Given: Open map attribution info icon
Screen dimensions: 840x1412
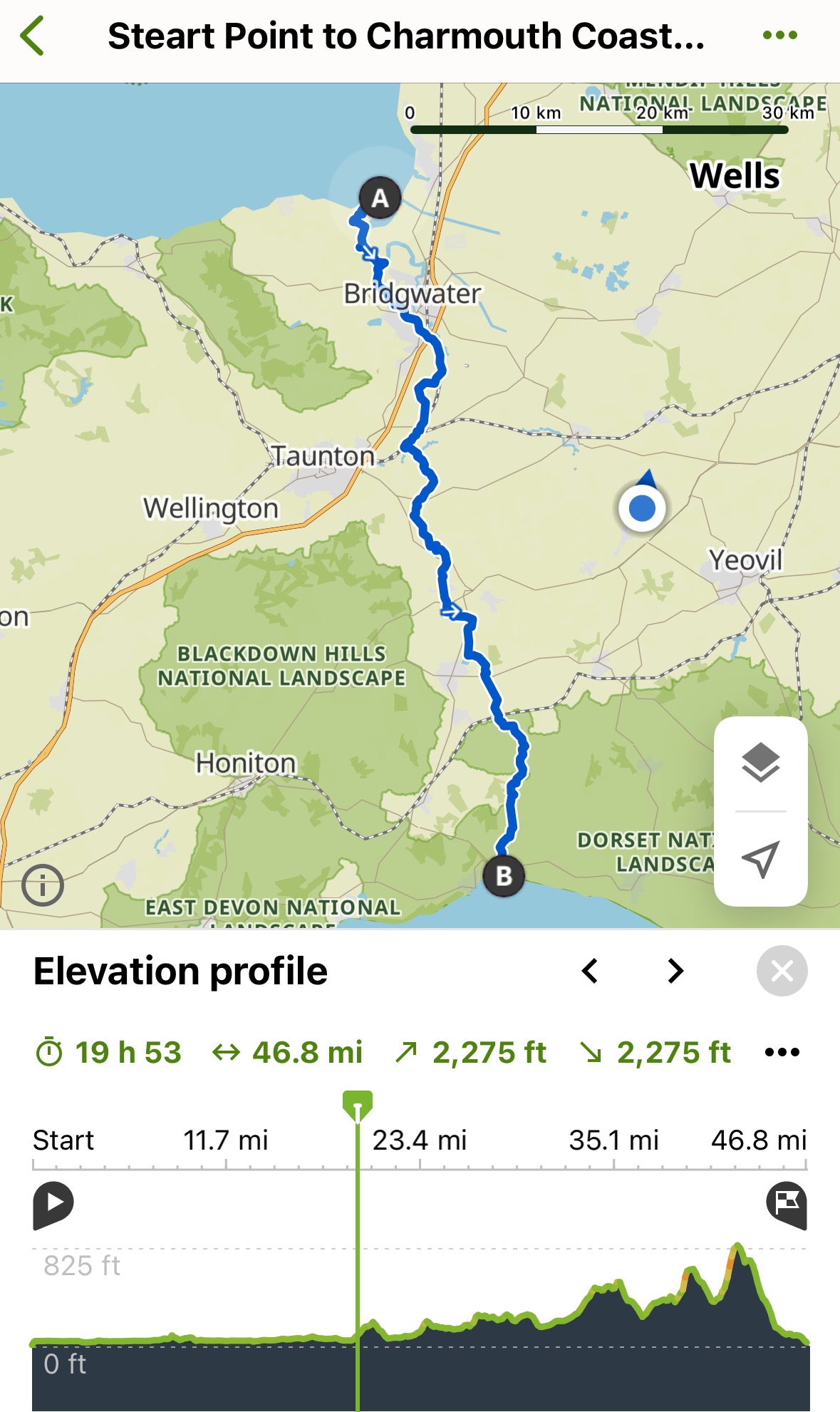Looking at the screenshot, I should [x=43, y=885].
